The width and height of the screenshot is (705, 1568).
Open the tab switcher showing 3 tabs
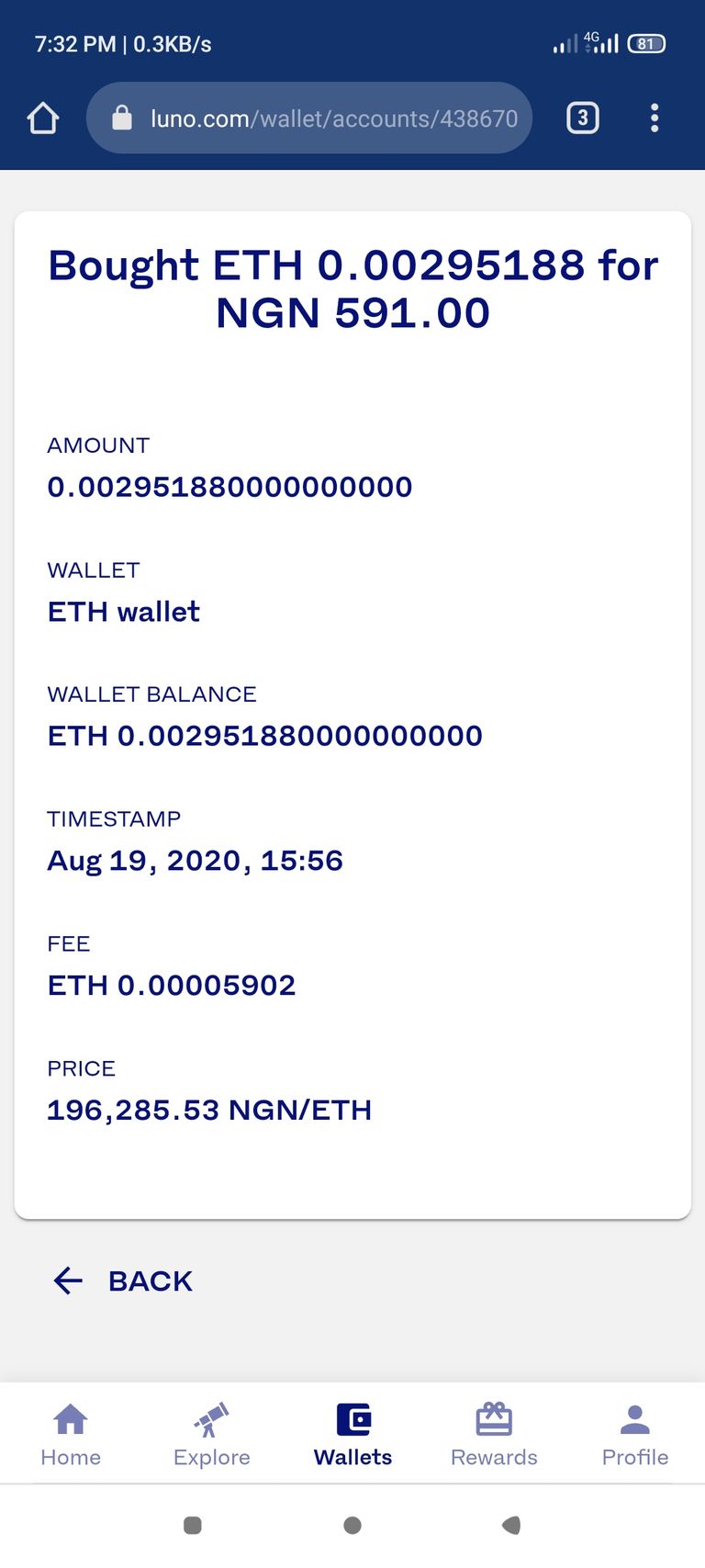(x=582, y=118)
